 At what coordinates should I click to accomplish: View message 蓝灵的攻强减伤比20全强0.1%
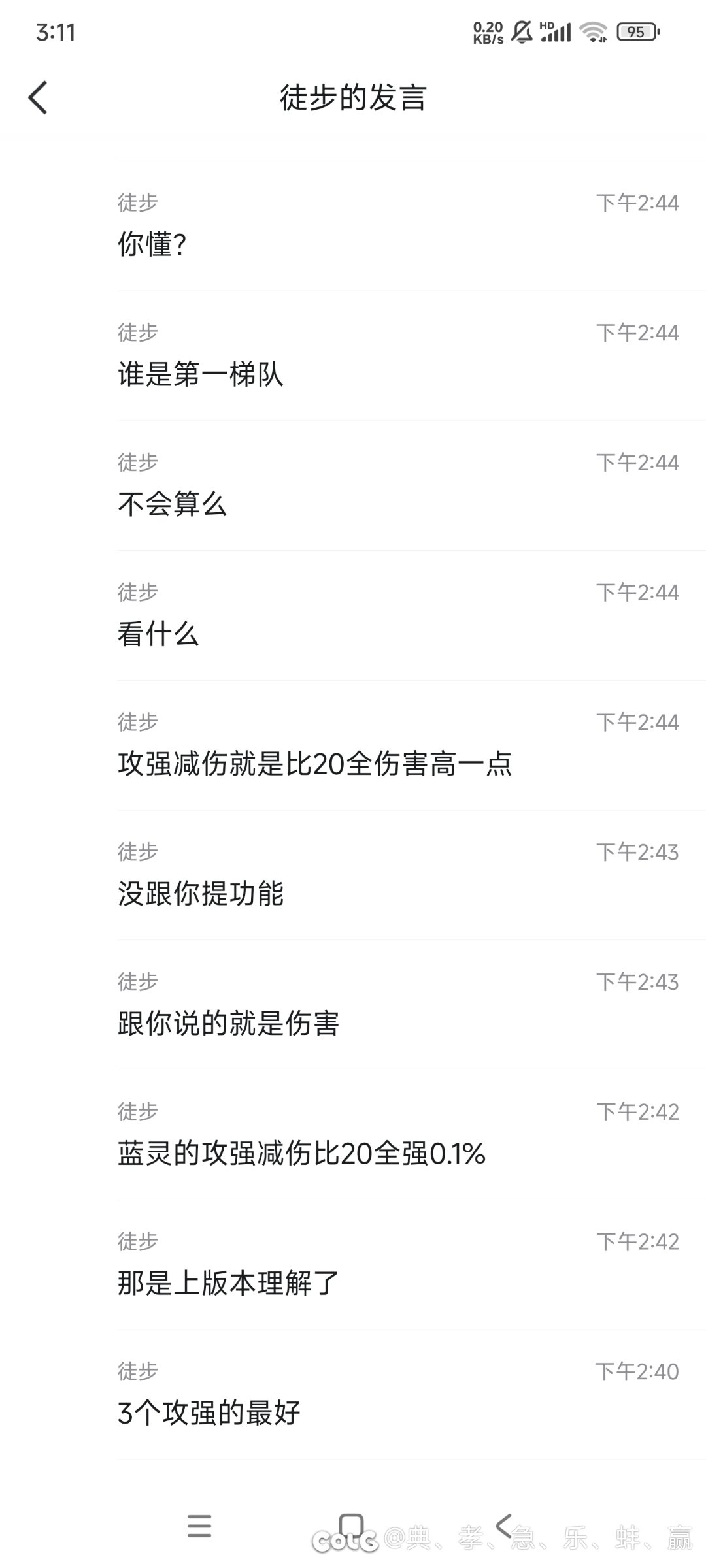pyautogui.click(x=301, y=1153)
